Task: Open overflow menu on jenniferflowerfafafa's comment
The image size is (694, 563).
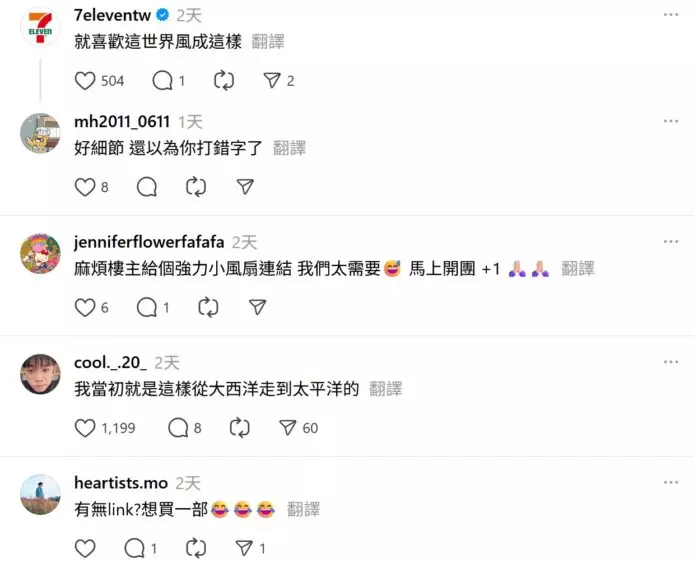Action: tap(669, 242)
